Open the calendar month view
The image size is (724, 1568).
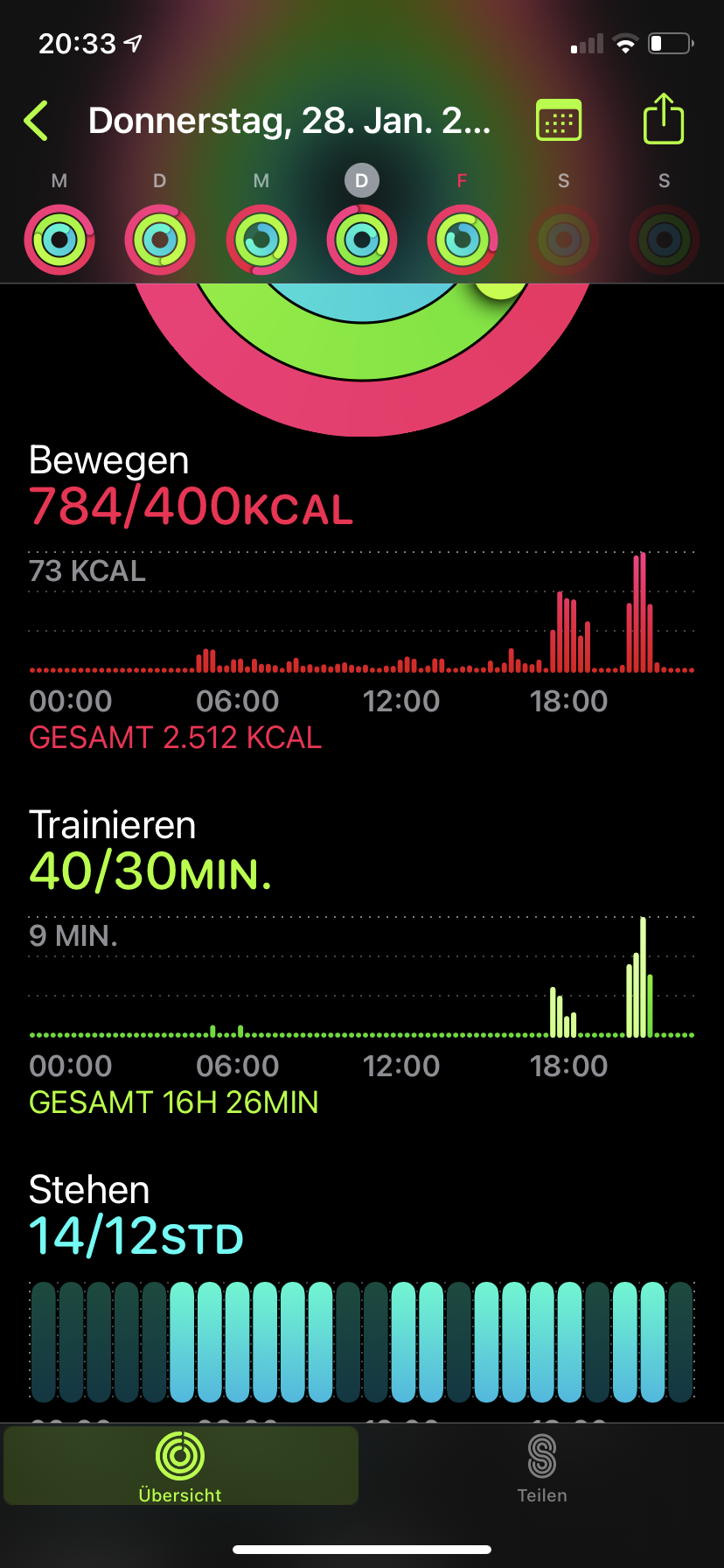pyautogui.click(x=558, y=121)
